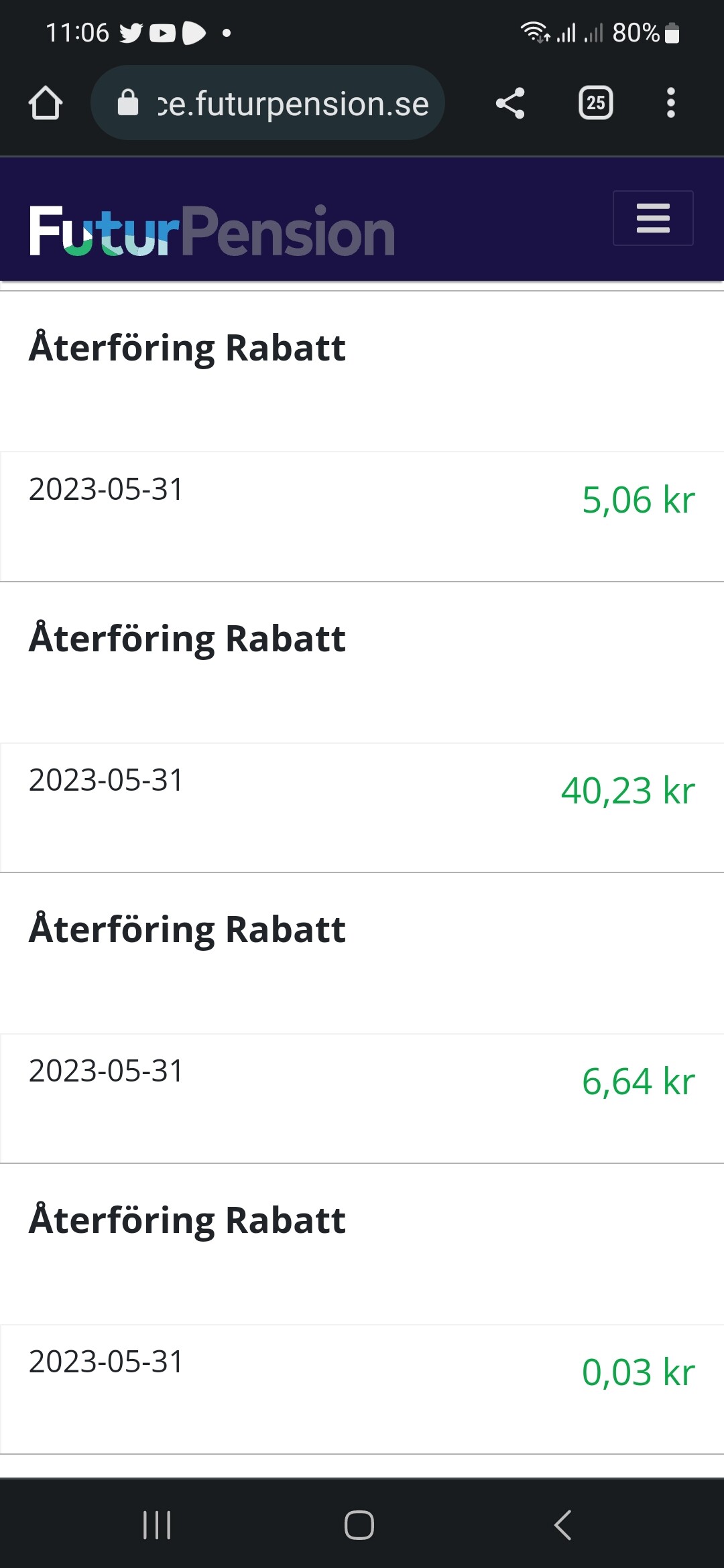Viewport: 724px width, 1568px height.
Task: Open the FuturPension hamburger menu
Action: [x=652, y=218]
